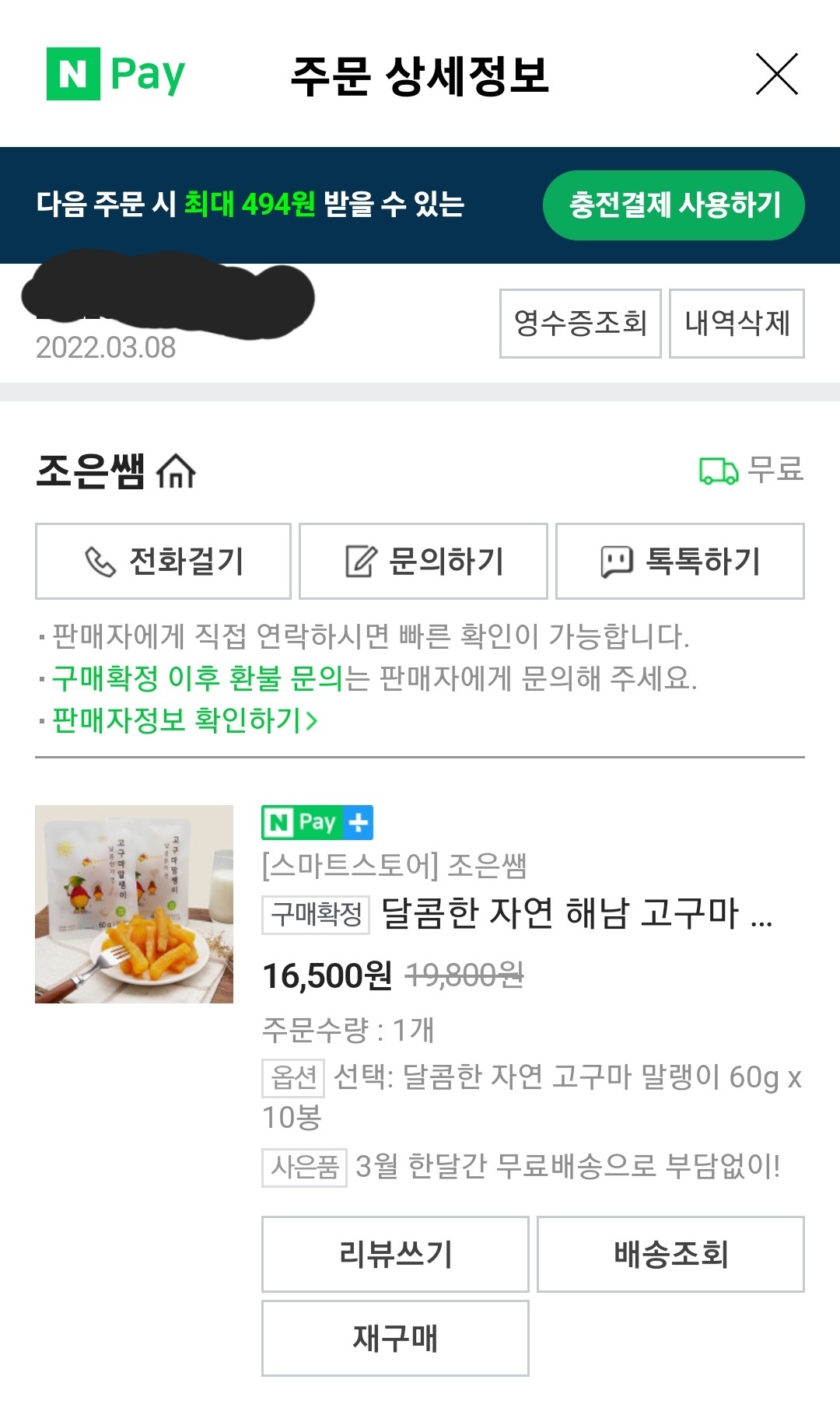840x1418 pixels.
Task: Open product 달콤한 자연 해남 고구마
Action: (576, 914)
